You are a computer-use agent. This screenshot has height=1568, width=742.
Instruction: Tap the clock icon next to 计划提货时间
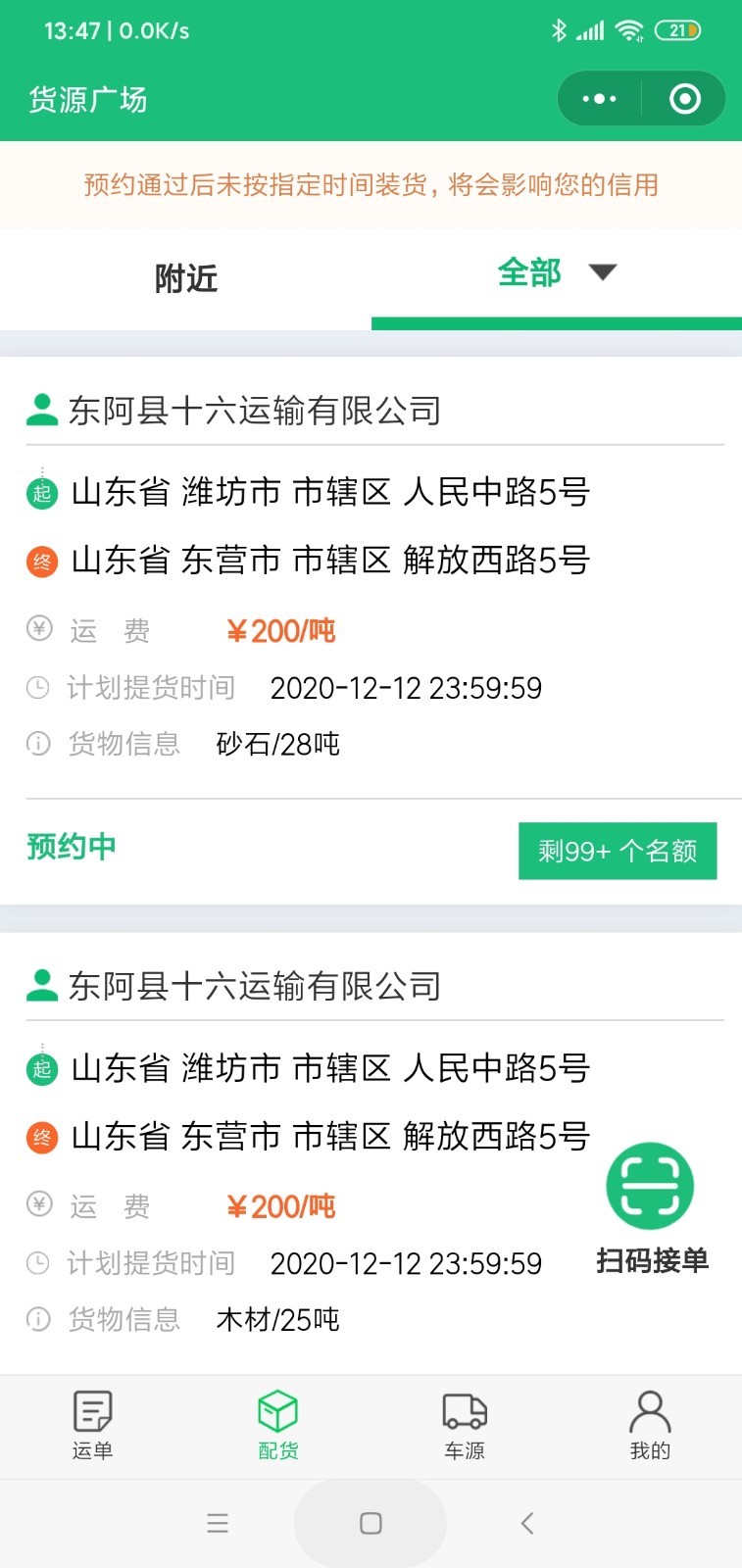point(37,687)
